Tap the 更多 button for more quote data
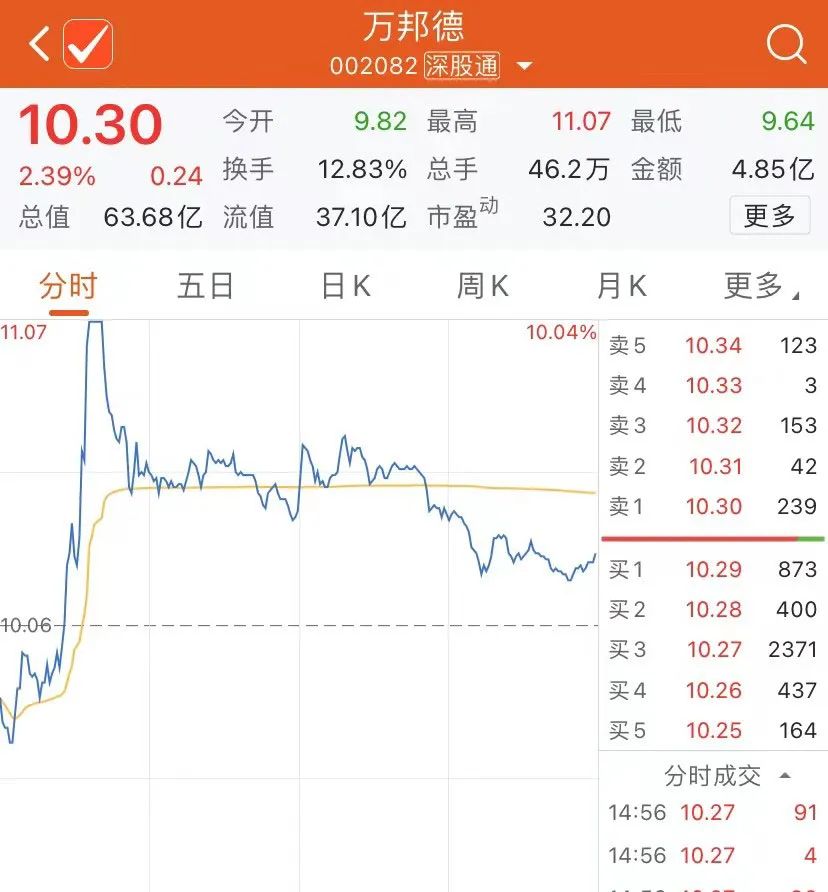 769,215
